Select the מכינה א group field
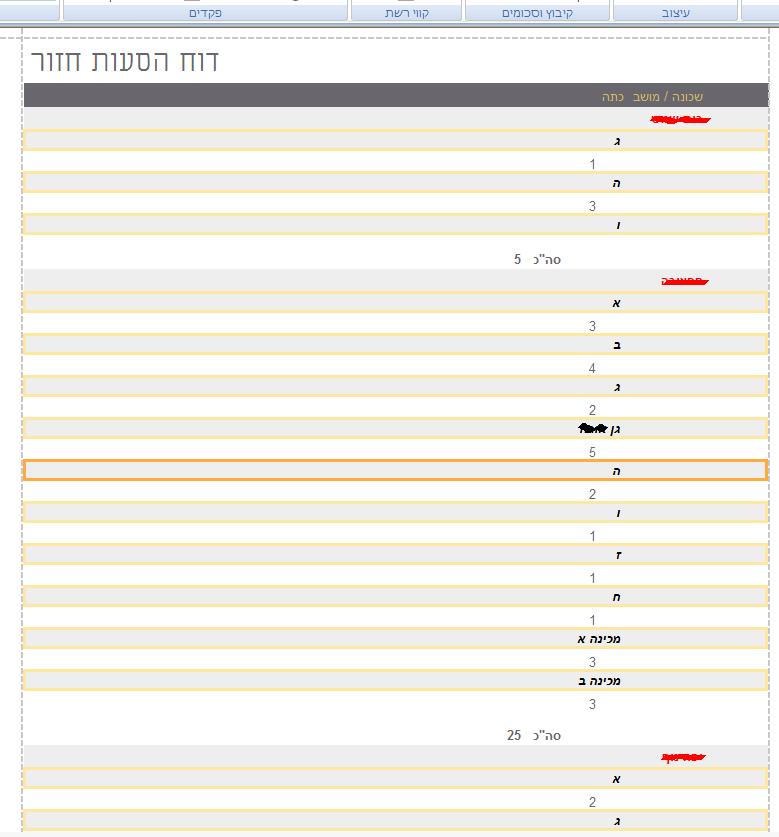 pyautogui.click(x=599, y=639)
